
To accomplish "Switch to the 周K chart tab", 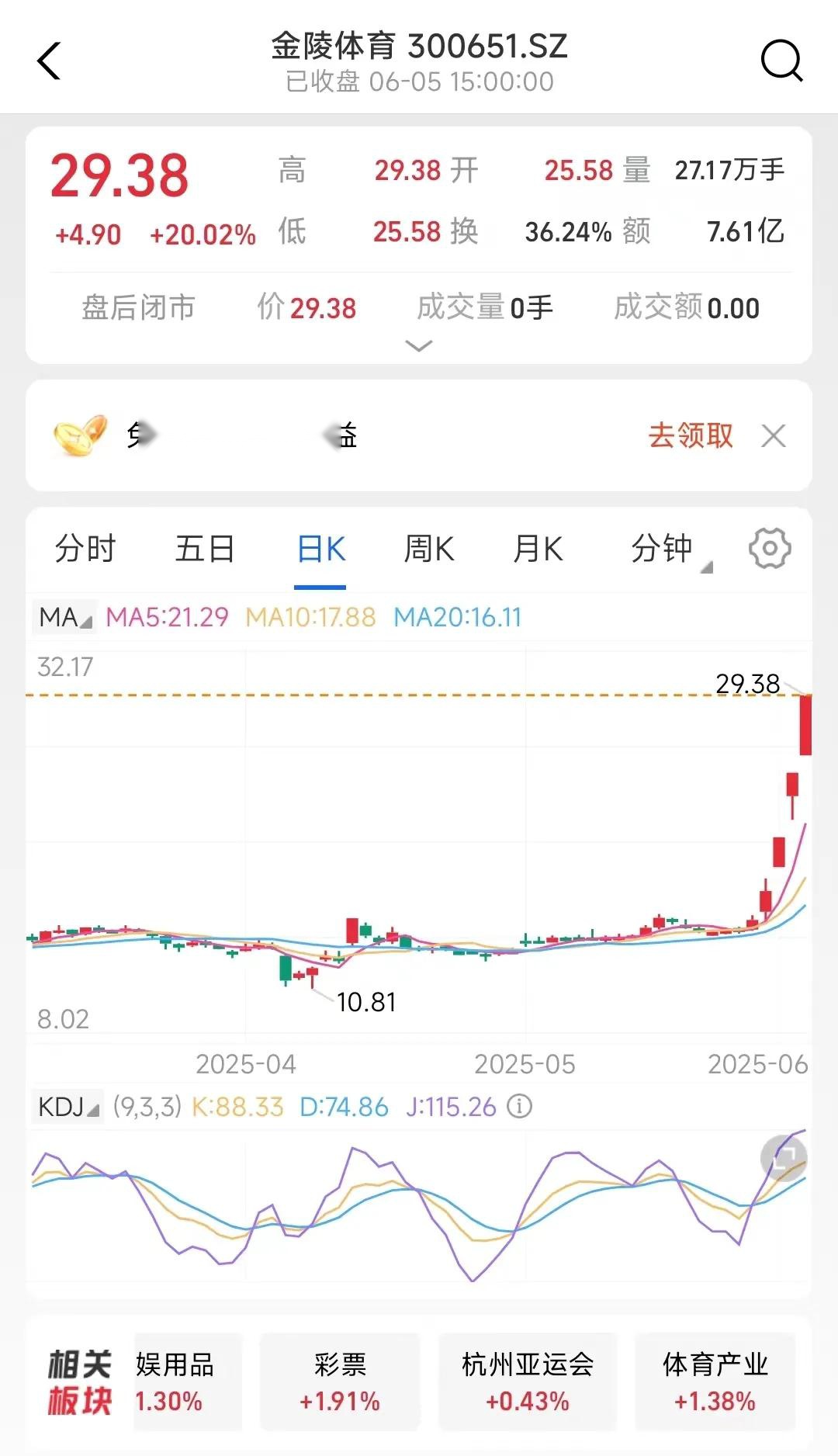I will (x=429, y=549).
